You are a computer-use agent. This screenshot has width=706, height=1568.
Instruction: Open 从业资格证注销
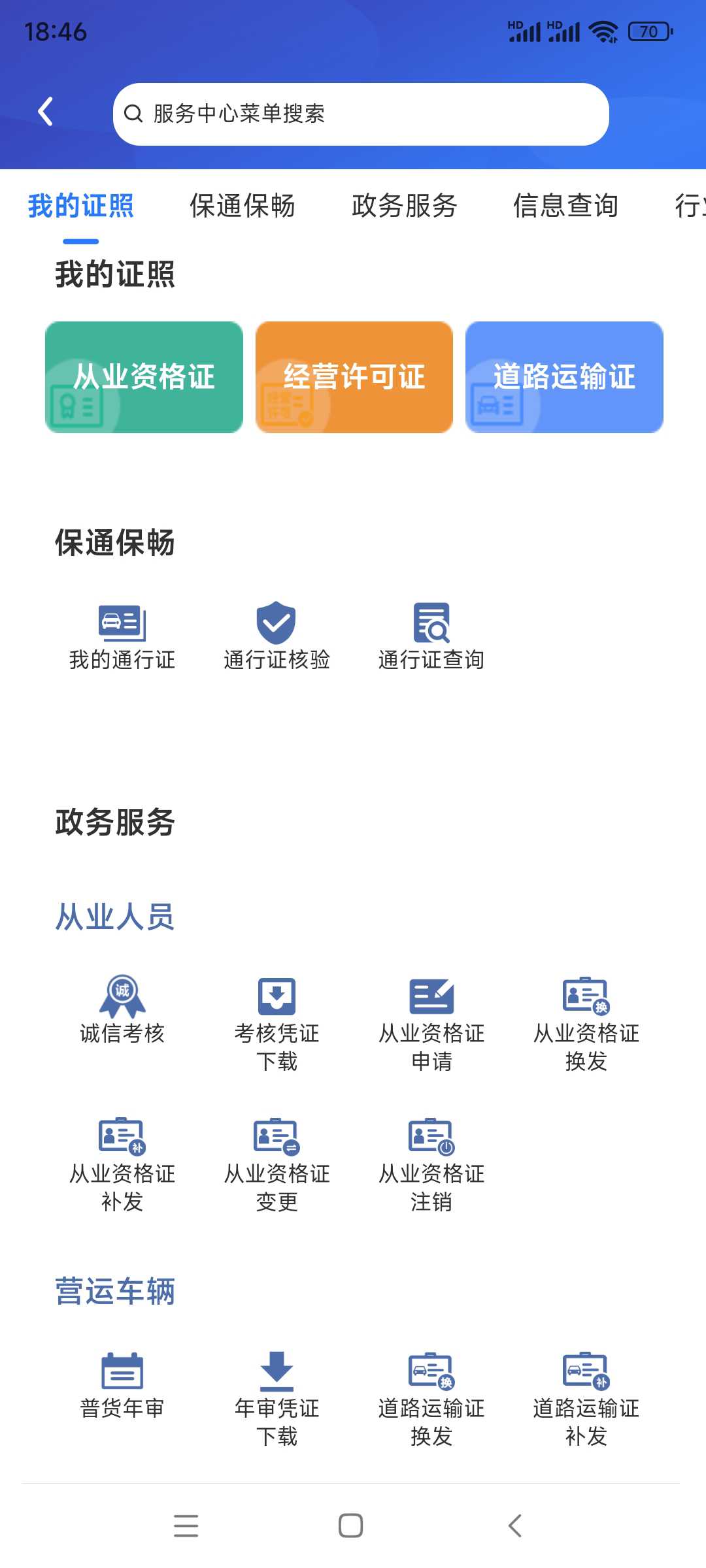[x=431, y=1165]
